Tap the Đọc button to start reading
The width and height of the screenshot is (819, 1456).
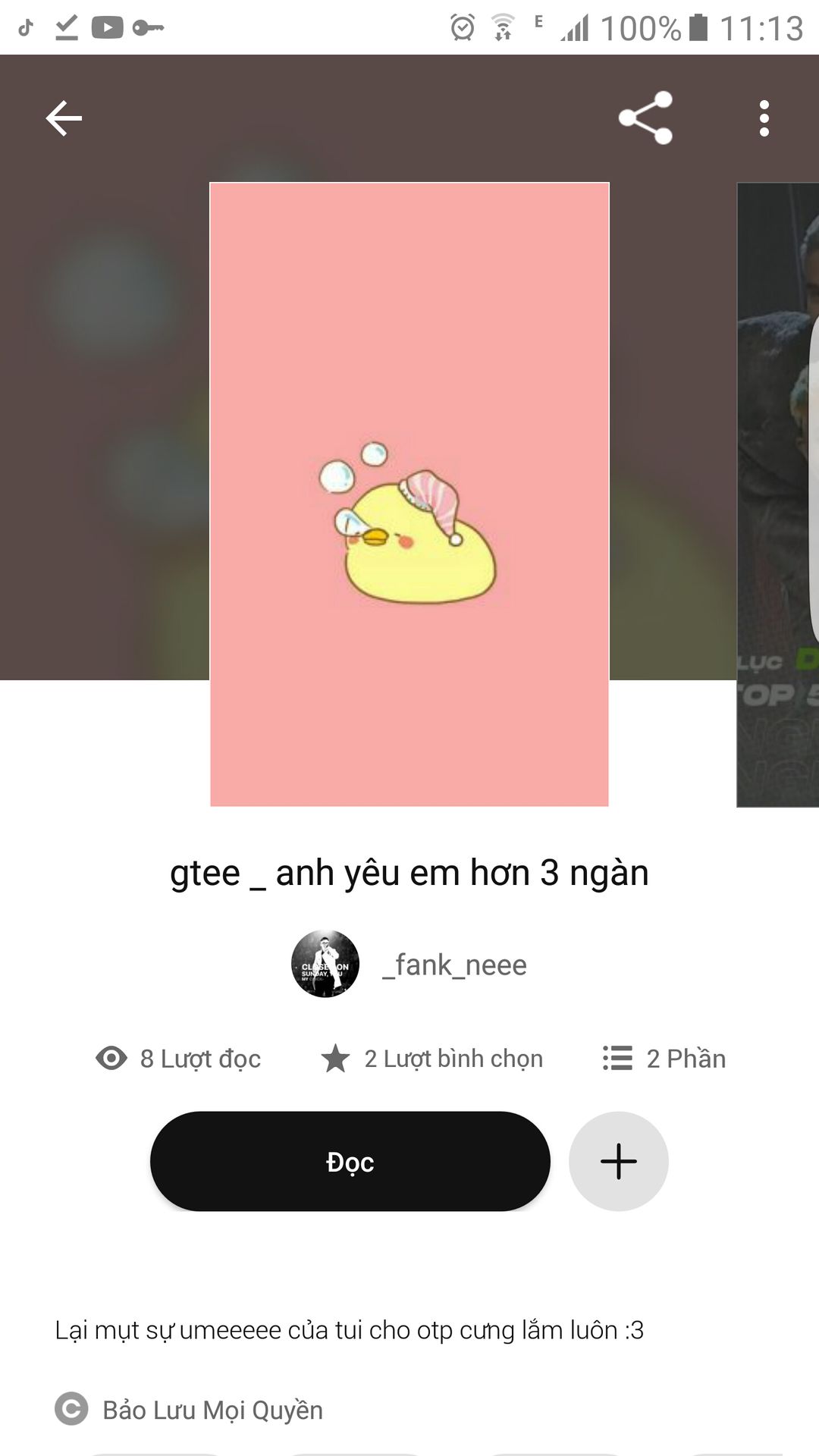click(x=350, y=1161)
